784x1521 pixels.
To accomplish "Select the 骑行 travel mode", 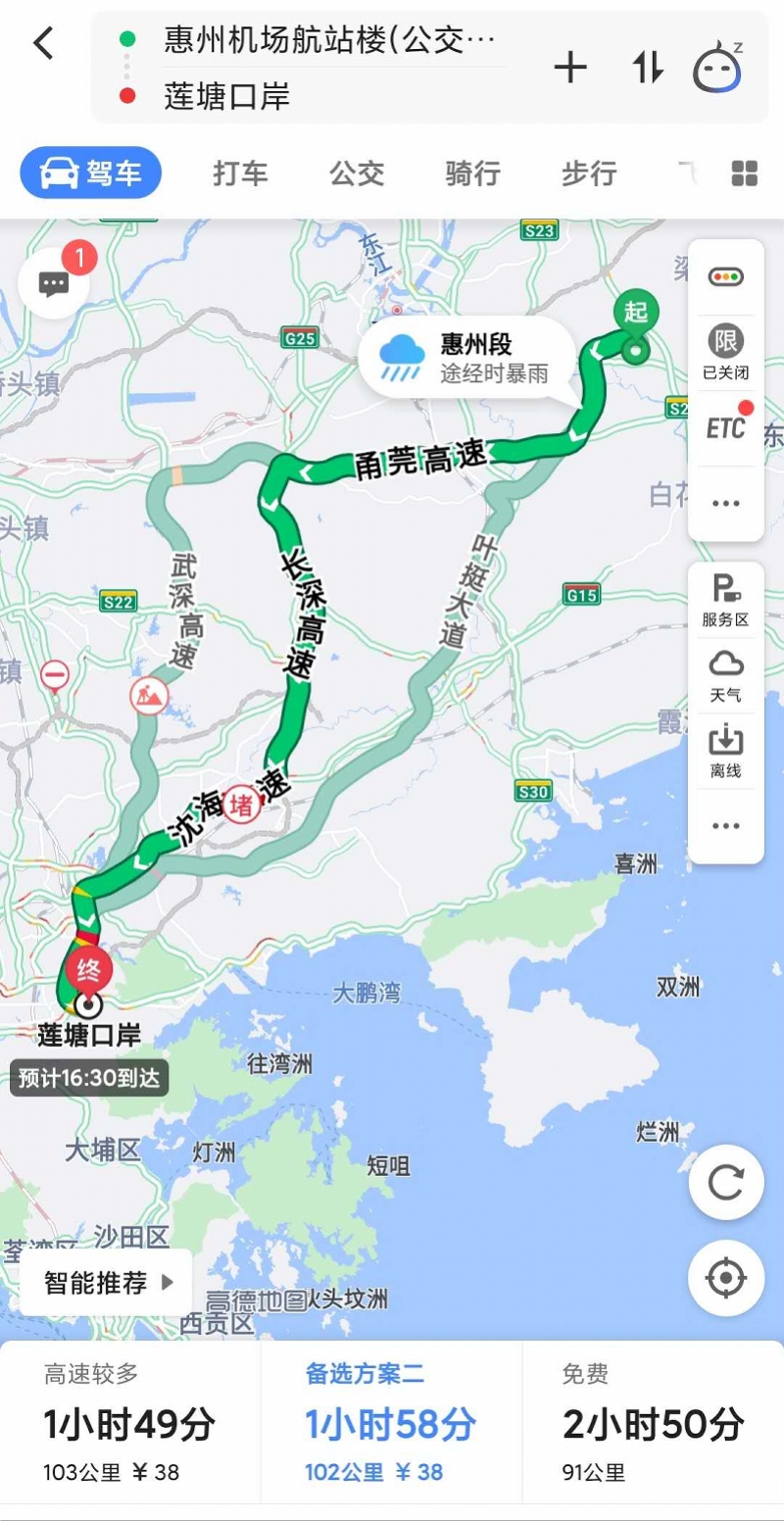I will [472, 173].
